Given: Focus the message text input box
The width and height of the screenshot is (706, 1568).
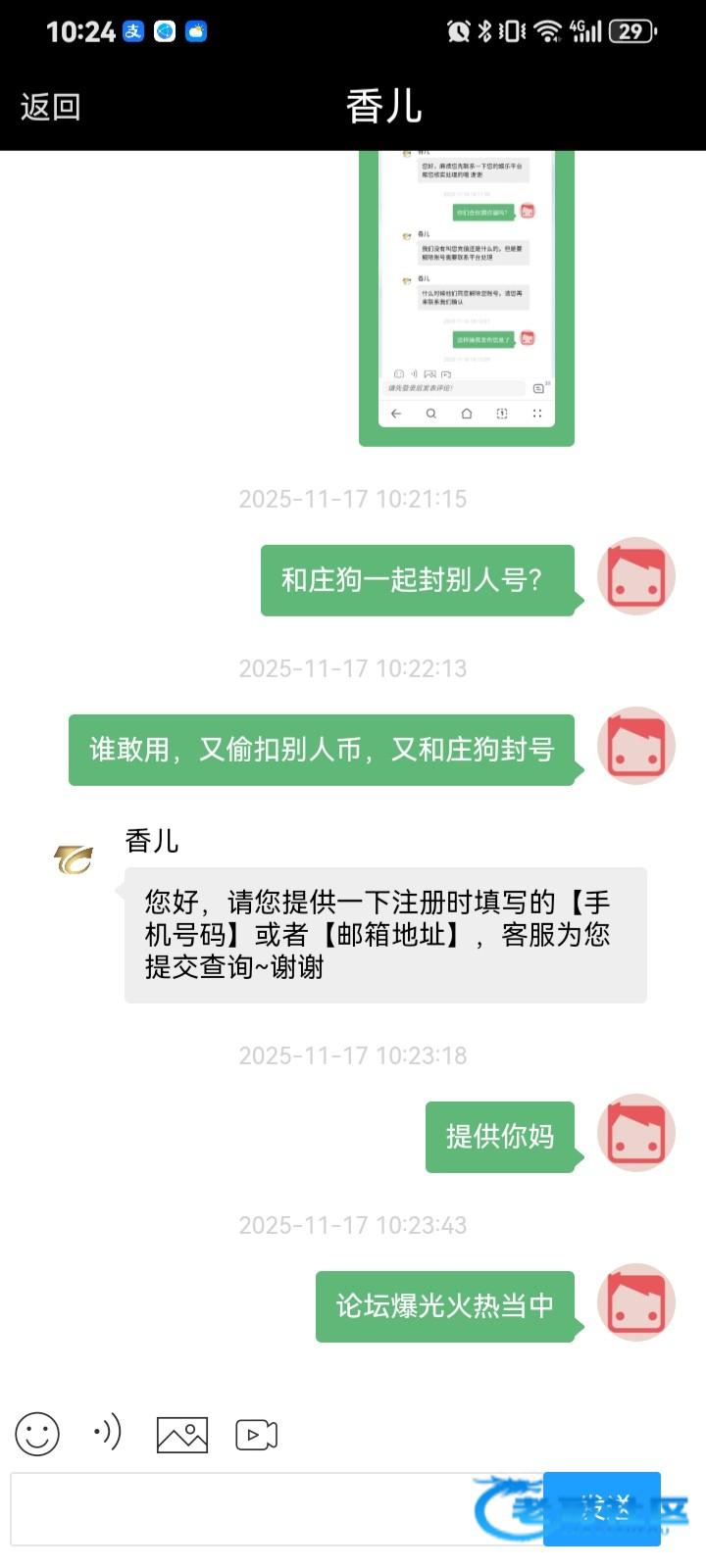Looking at the screenshot, I should 277,1509.
